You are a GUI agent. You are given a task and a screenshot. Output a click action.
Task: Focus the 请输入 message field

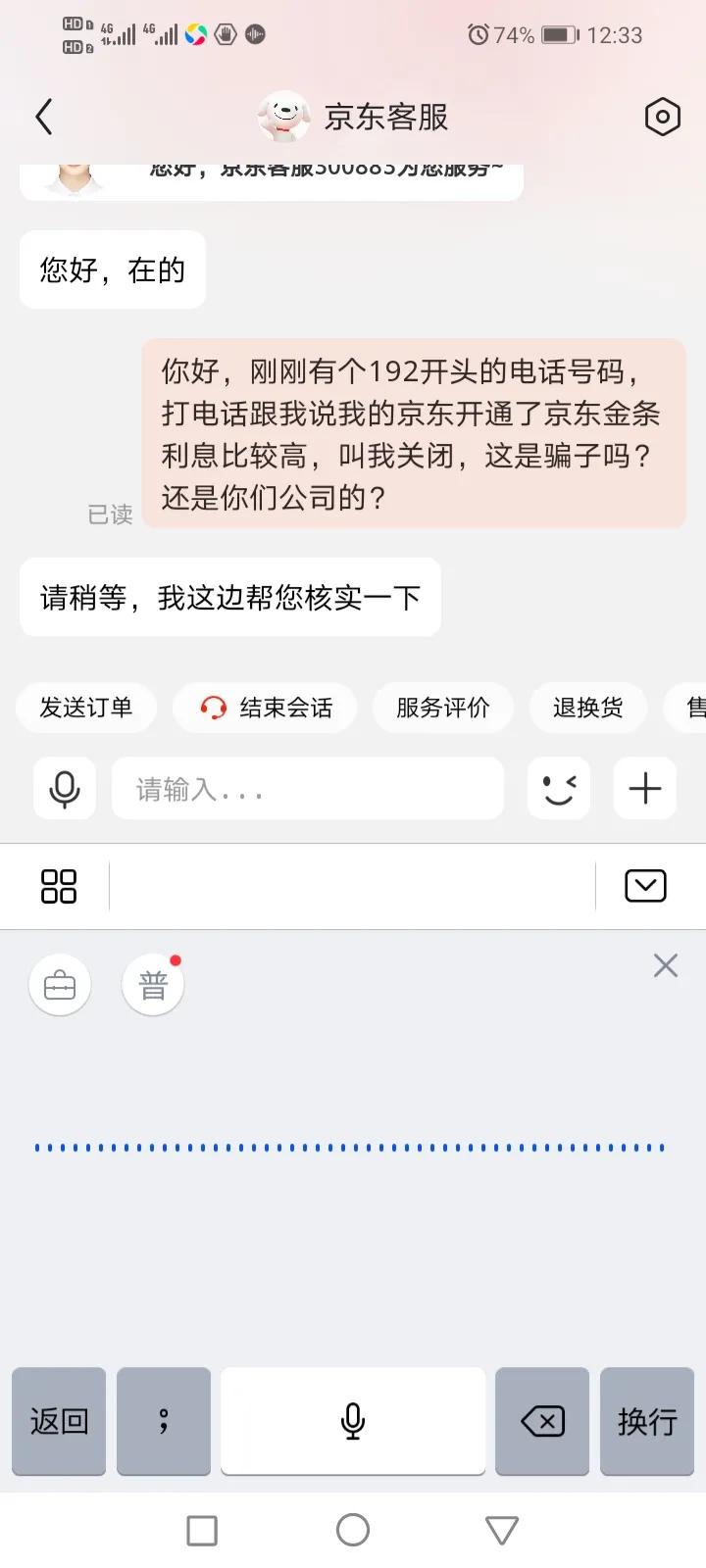coord(307,788)
